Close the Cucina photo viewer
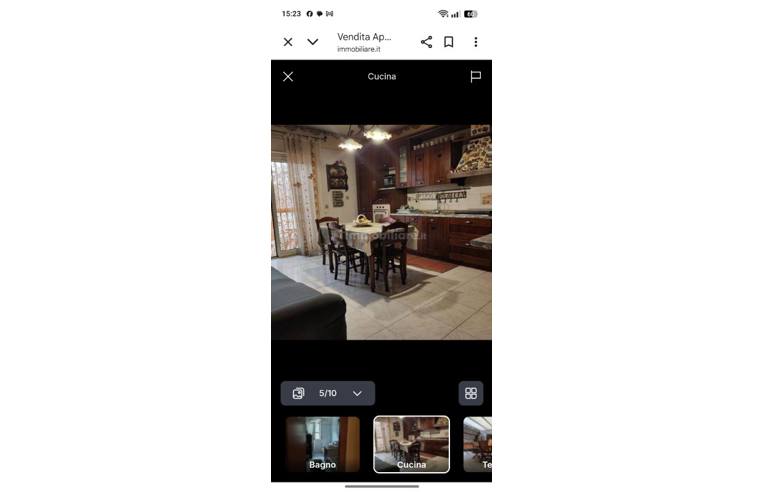Screen dimensions: 764x492 point(288,76)
